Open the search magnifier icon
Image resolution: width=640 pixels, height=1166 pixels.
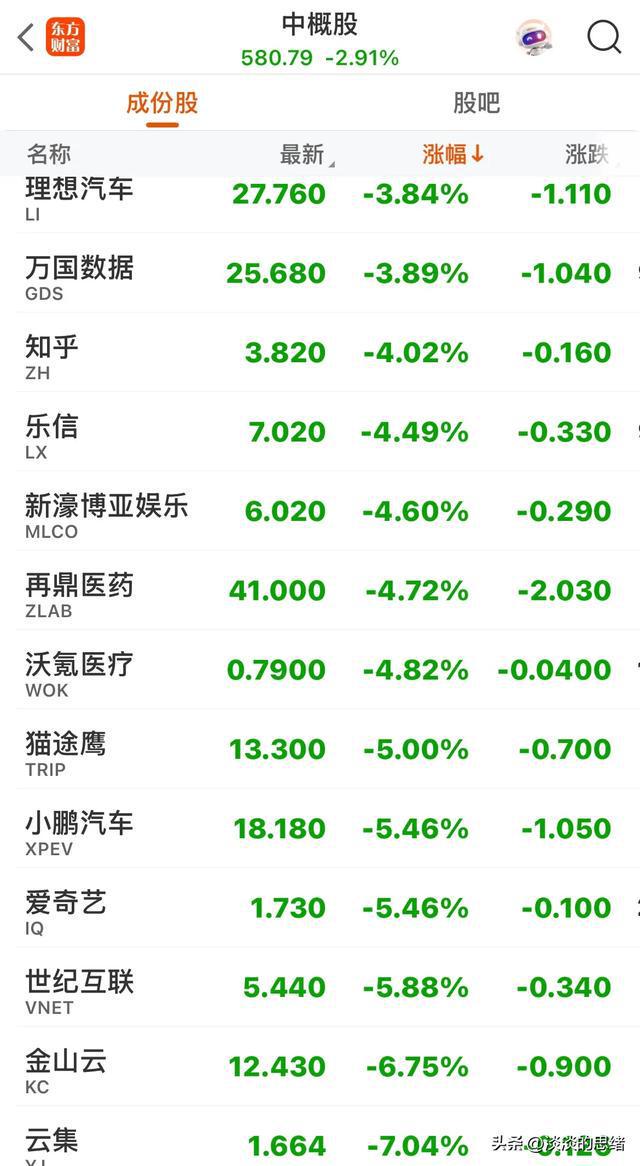[604, 36]
